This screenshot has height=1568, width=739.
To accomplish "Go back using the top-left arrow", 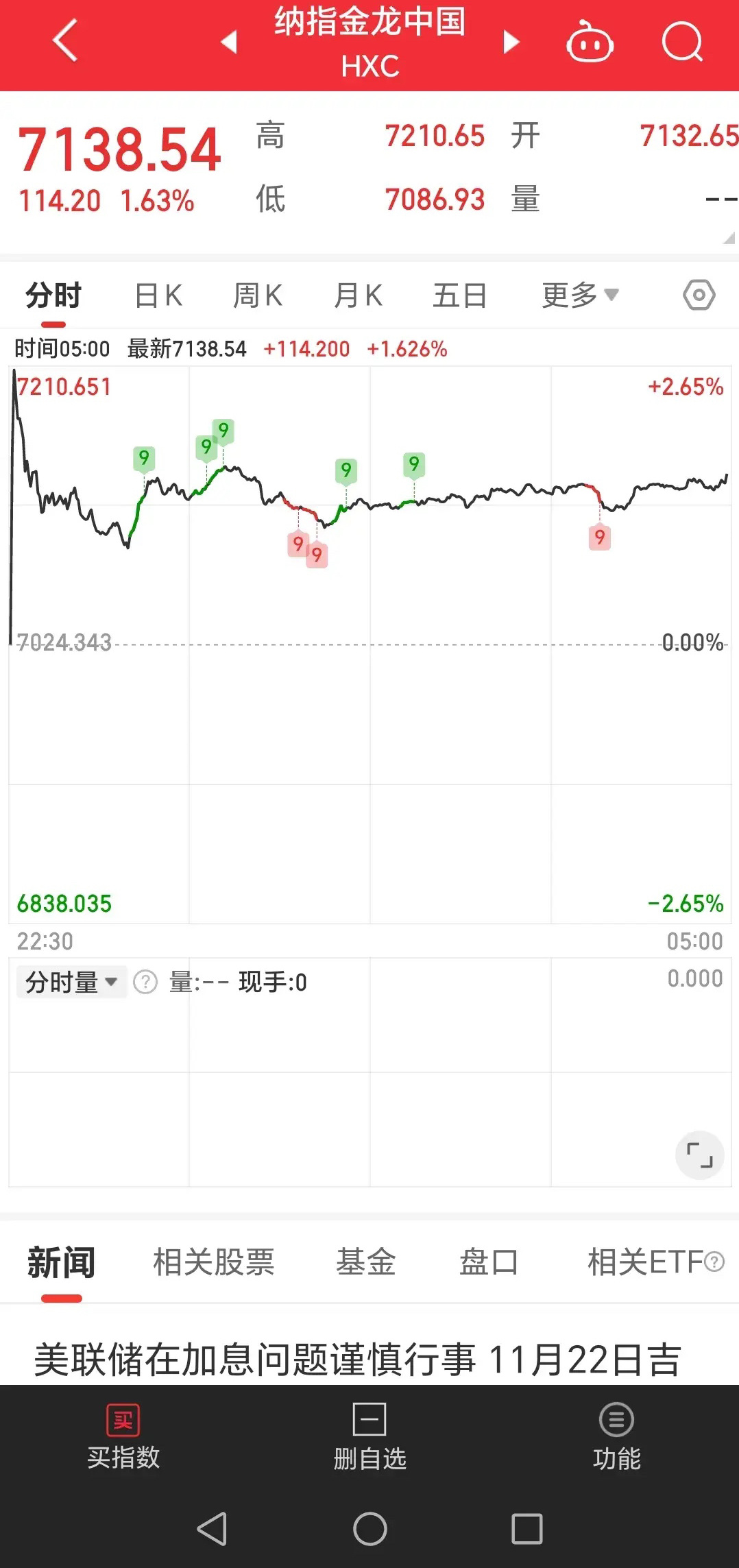I will (x=65, y=41).
